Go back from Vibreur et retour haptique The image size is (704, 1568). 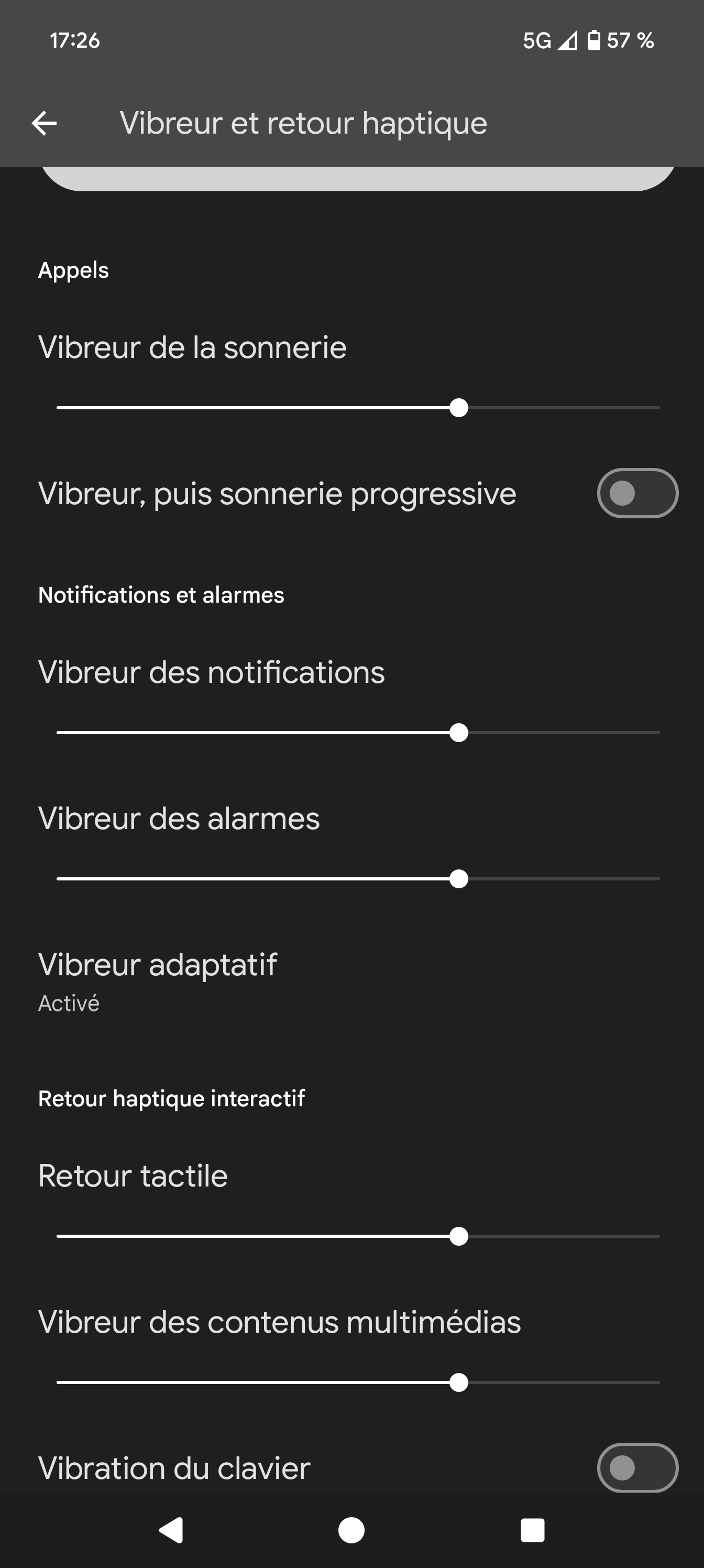click(x=45, y=123)
